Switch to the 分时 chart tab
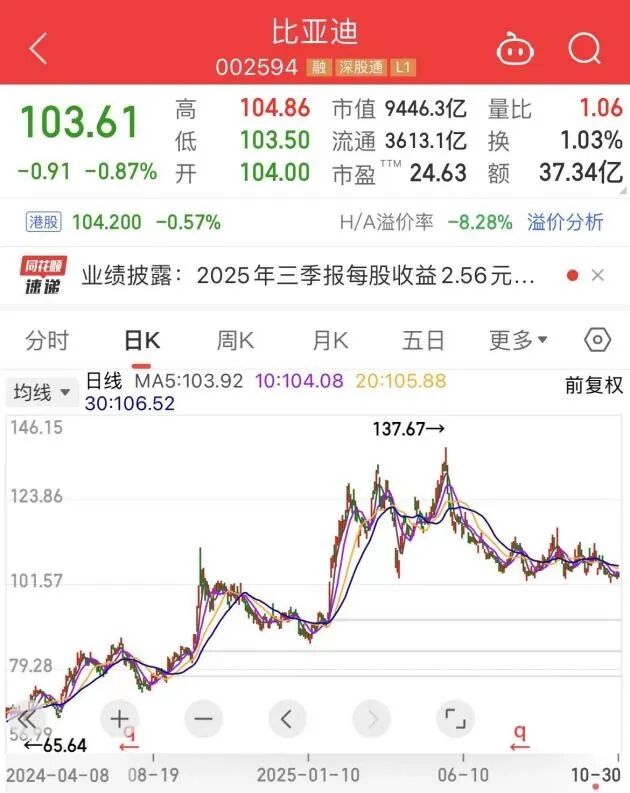630x793 pixels. [47, 341]
